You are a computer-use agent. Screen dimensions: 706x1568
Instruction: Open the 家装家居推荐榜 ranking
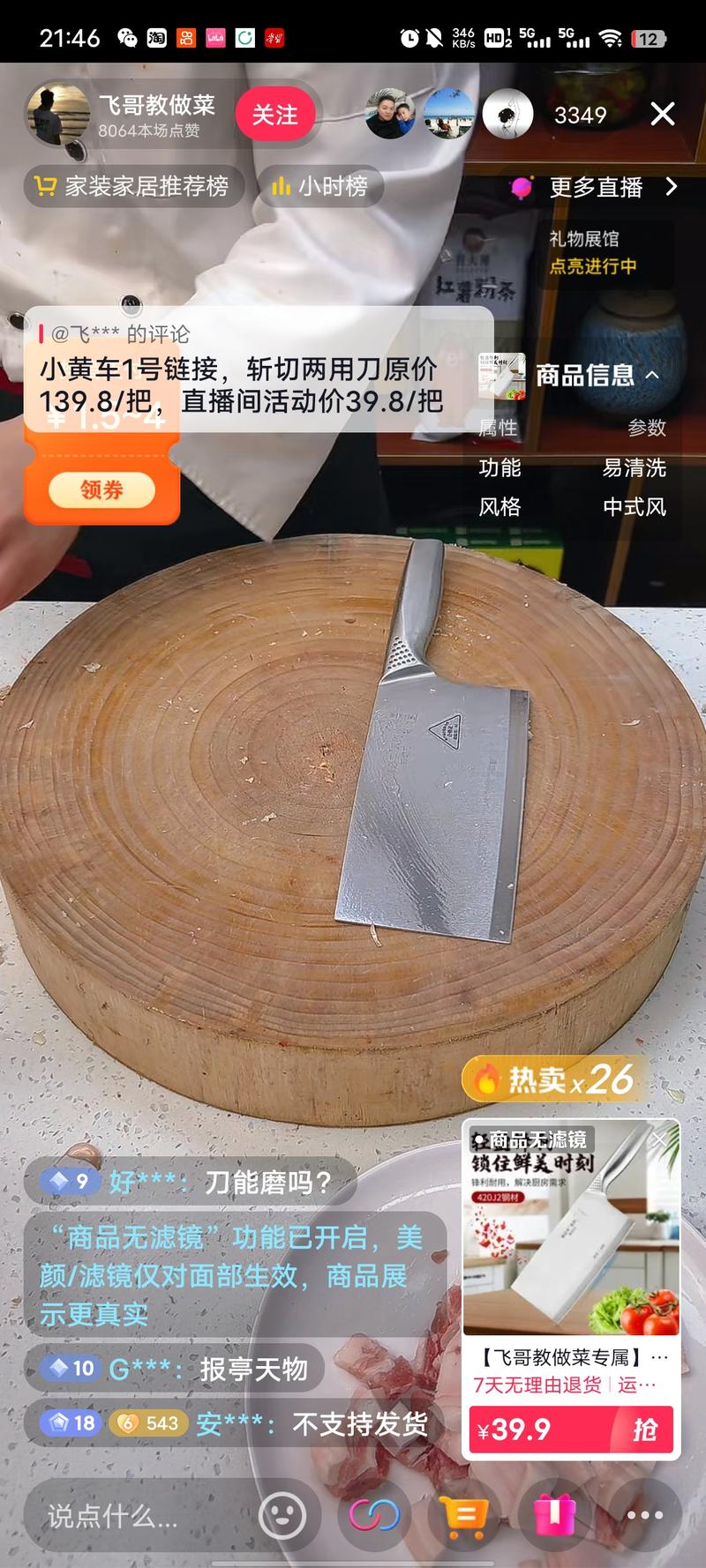[133, 186]
